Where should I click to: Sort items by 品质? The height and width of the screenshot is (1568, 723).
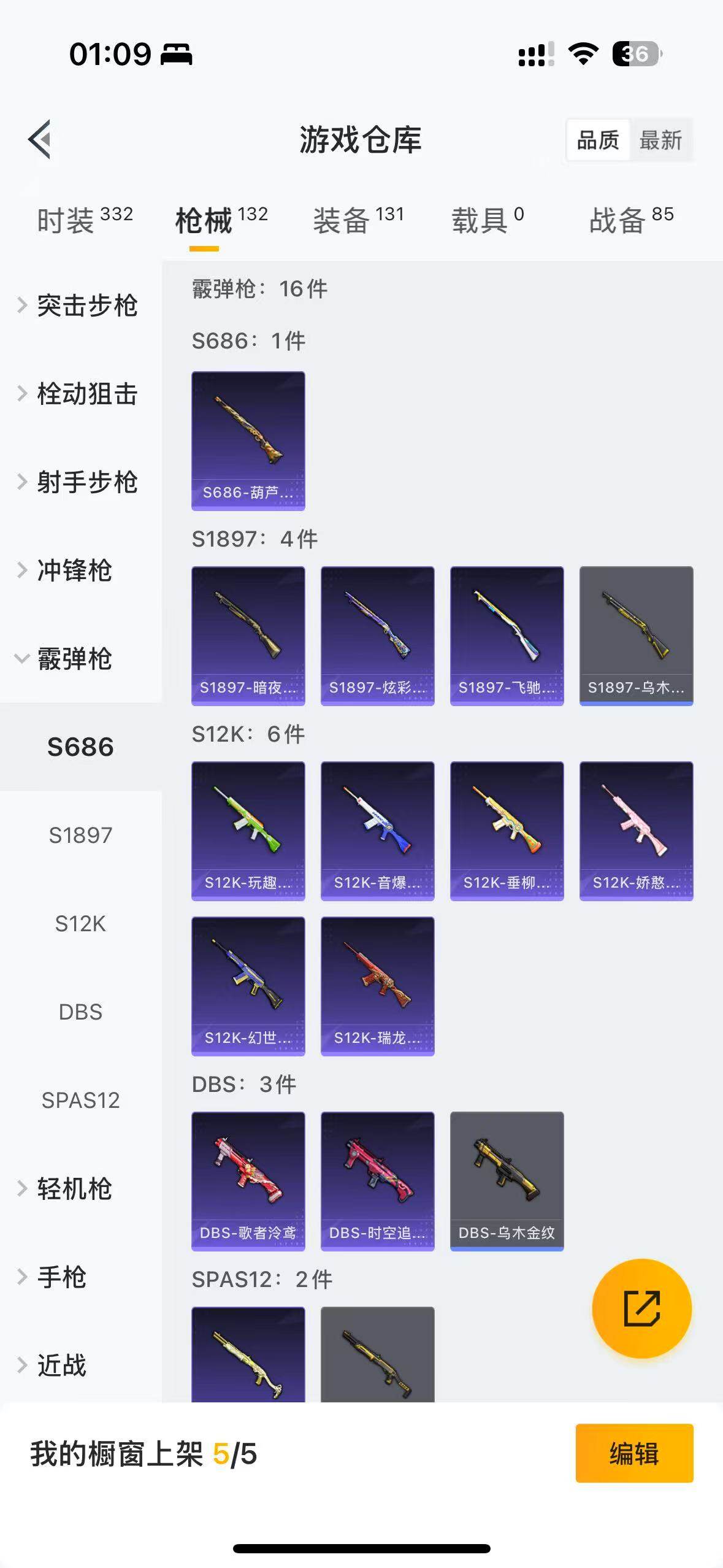coord(598,140)
